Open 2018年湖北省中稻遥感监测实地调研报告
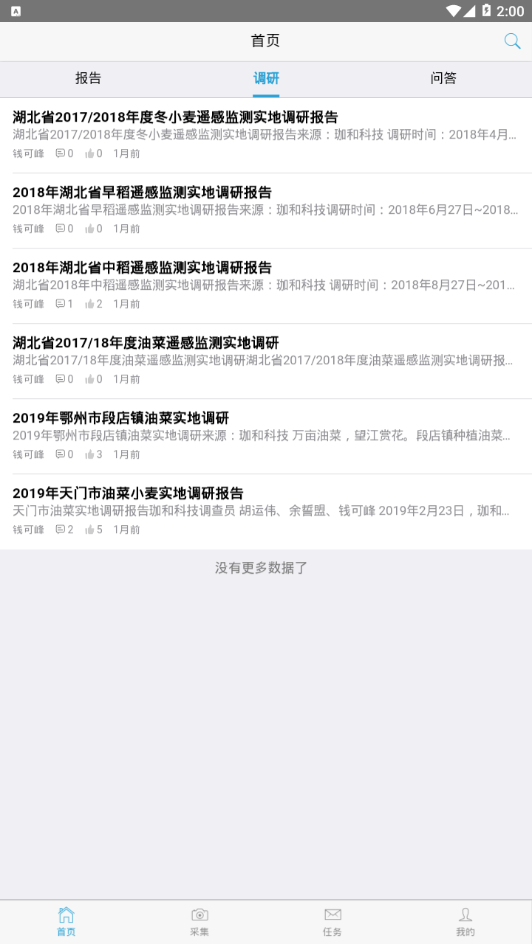 (266, 286)
